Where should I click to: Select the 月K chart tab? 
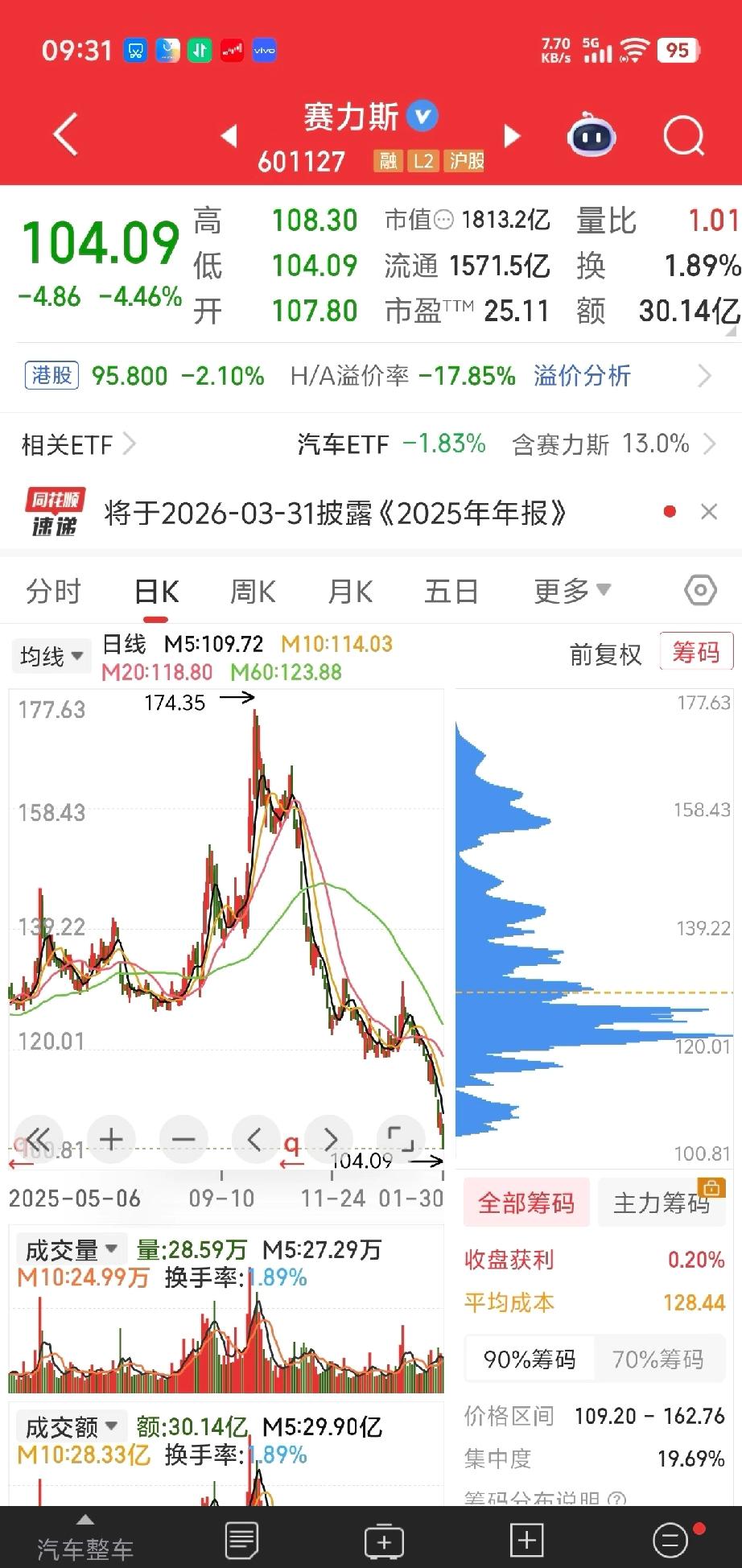(x=350, y=592)
